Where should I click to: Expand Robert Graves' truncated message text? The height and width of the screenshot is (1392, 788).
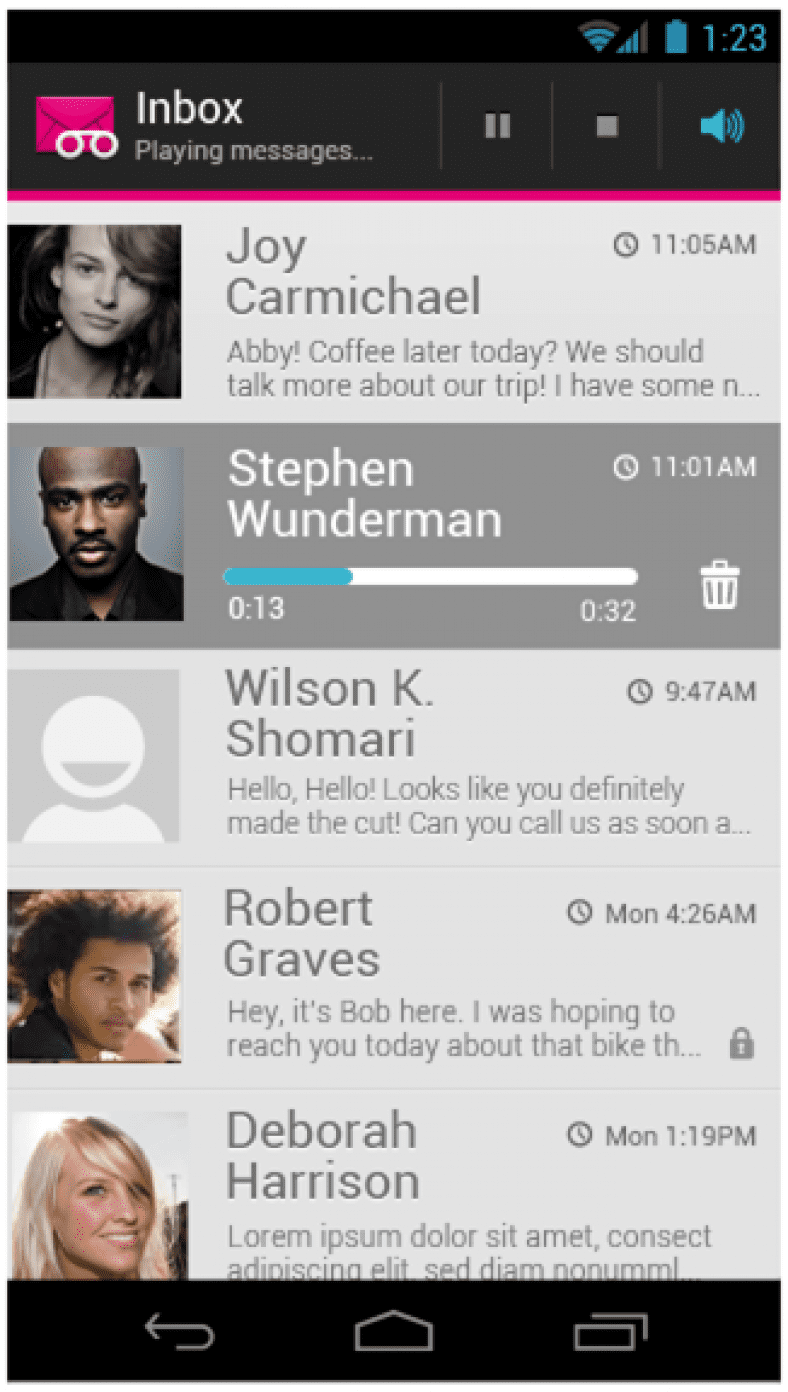click(x=450, y=1028)
